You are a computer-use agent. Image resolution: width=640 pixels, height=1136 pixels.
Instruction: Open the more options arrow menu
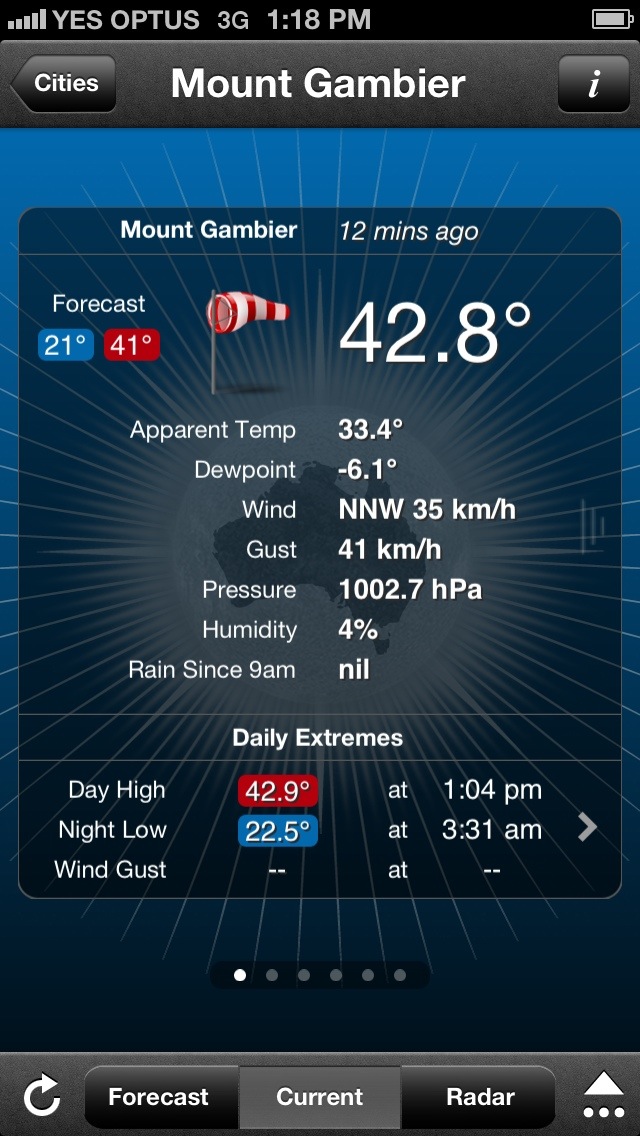click(x=603, y=1095)
